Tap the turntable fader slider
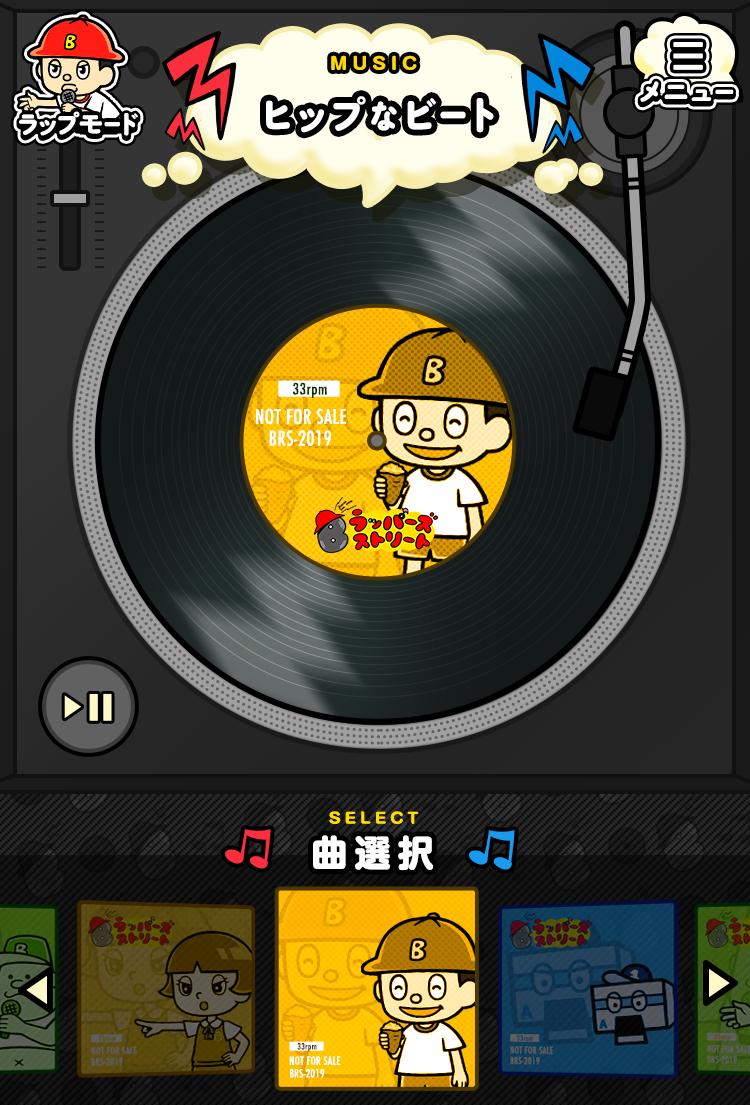This screenshot has width=750, height=1105. [70, 198]
